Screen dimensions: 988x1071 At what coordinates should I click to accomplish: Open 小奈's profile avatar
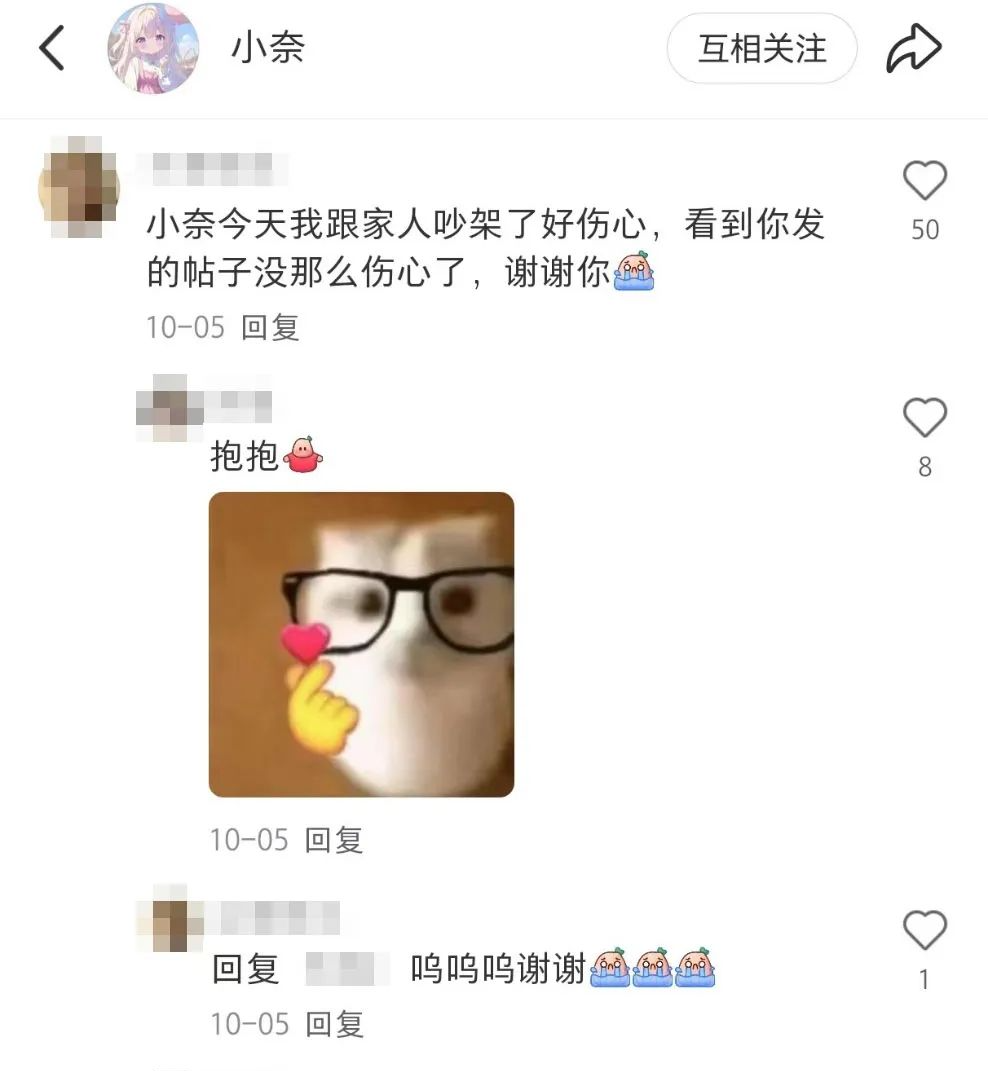pos(153,49)
